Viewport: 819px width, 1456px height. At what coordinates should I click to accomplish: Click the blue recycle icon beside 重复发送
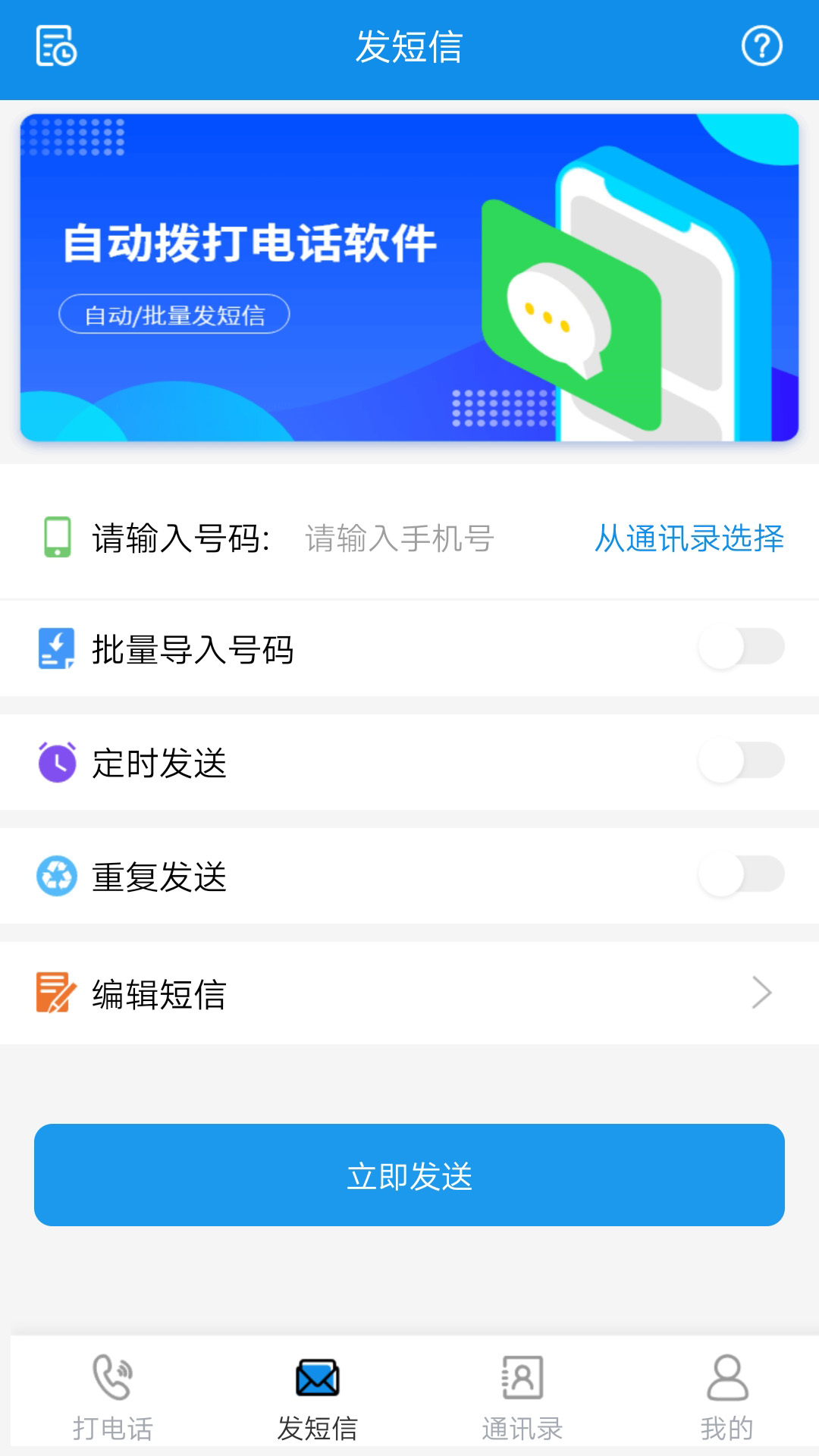(56, 875)
